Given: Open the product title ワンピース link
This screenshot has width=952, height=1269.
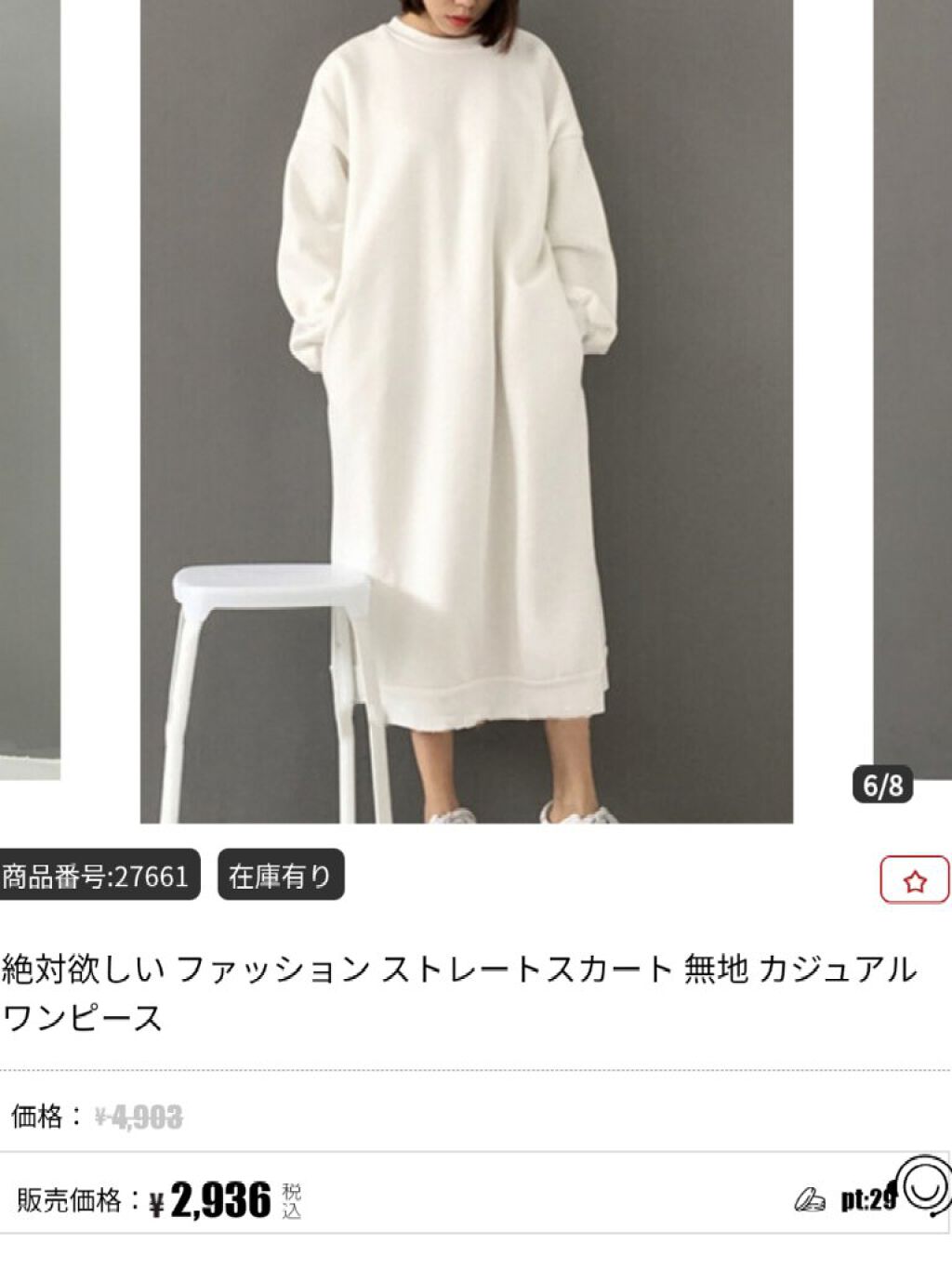Looking at the screenshot, I should coord(82,1018).
